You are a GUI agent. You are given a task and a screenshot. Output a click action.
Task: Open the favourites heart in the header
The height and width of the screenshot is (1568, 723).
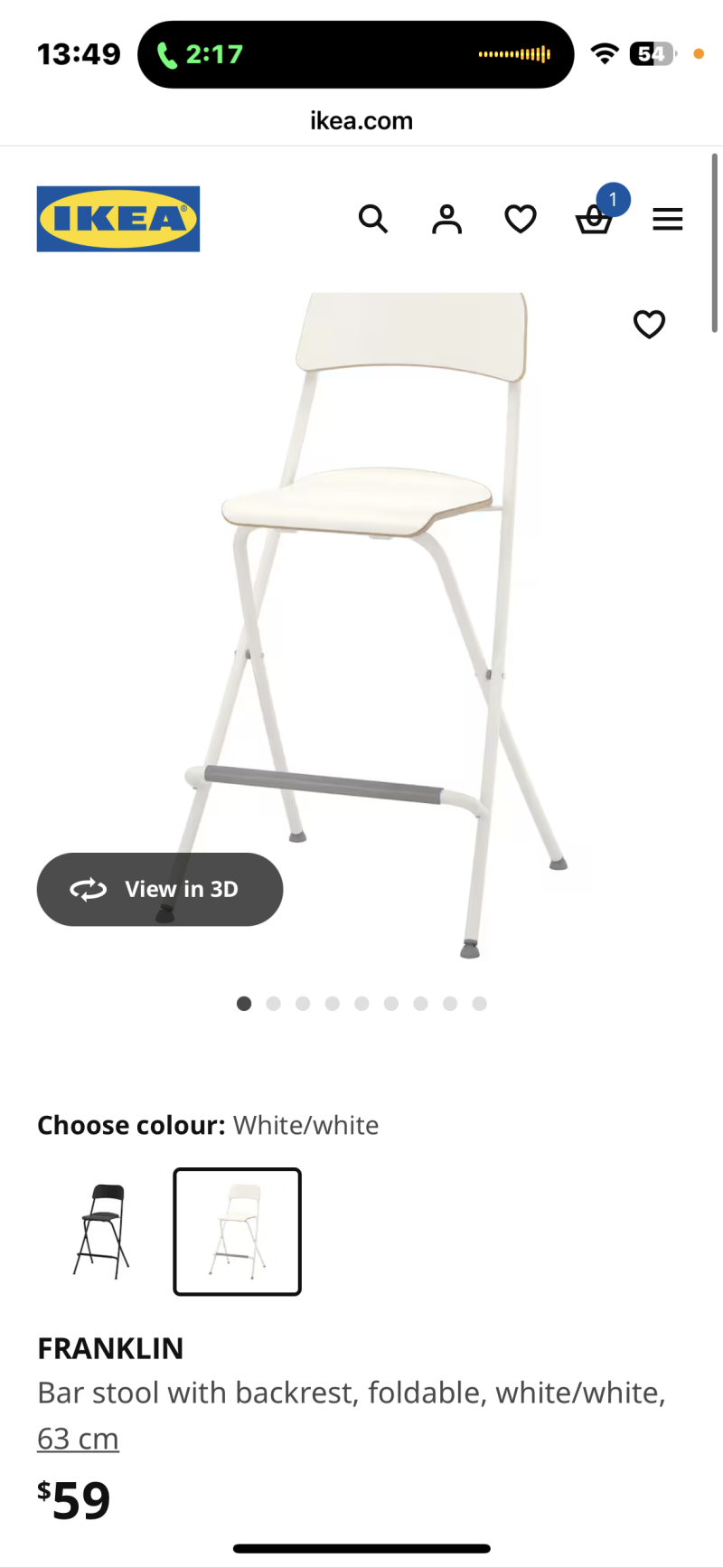tap(521, 219)
